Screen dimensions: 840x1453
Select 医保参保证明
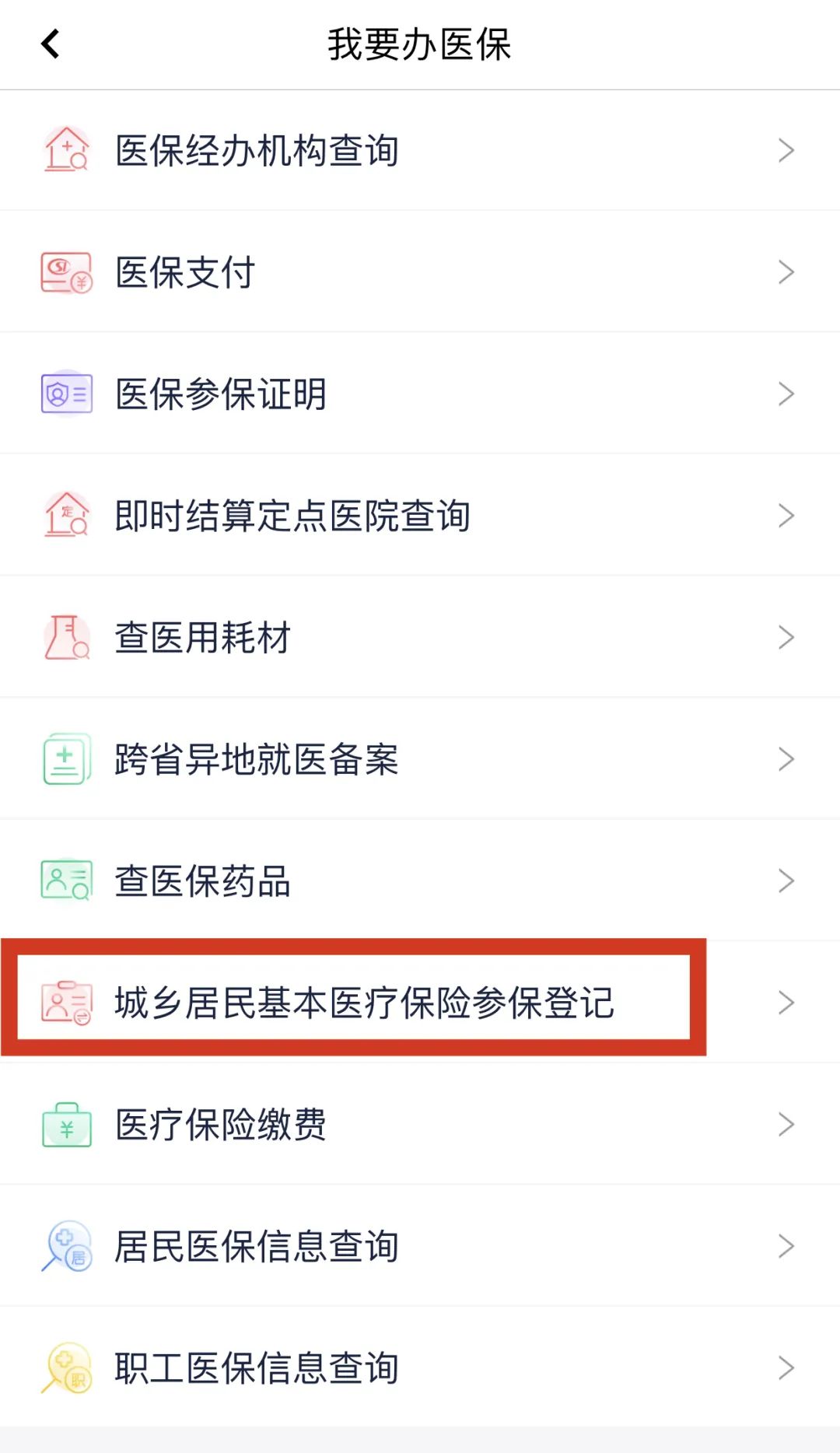[x=420, y=394]
